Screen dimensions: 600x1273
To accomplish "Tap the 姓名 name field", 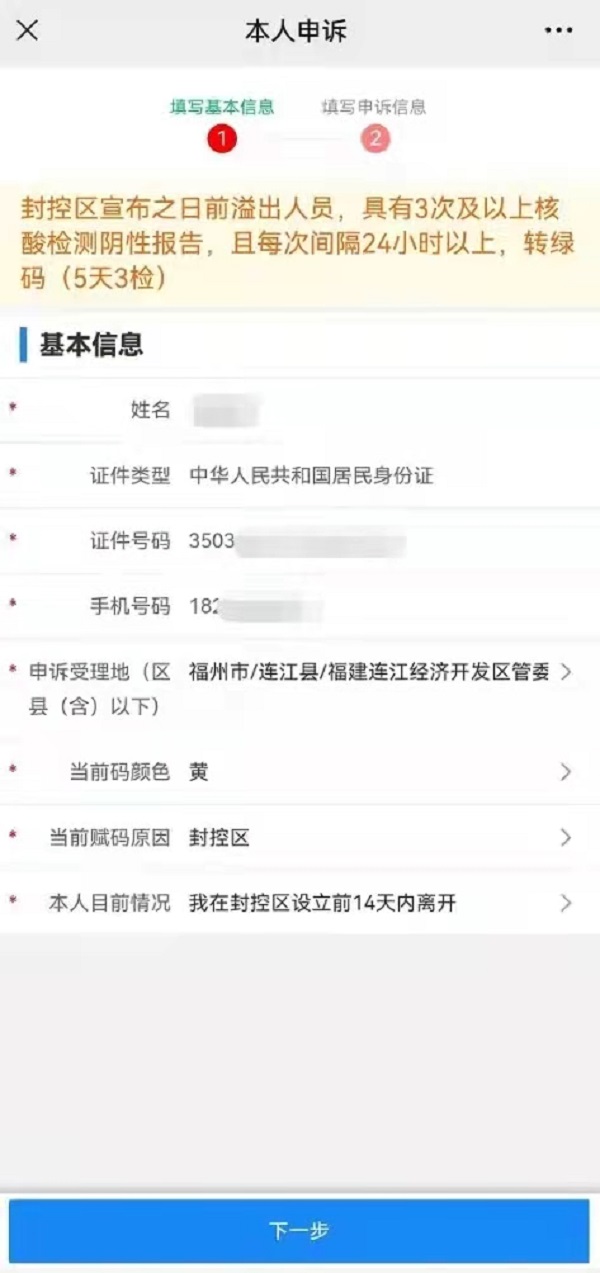I will point(300,410).
